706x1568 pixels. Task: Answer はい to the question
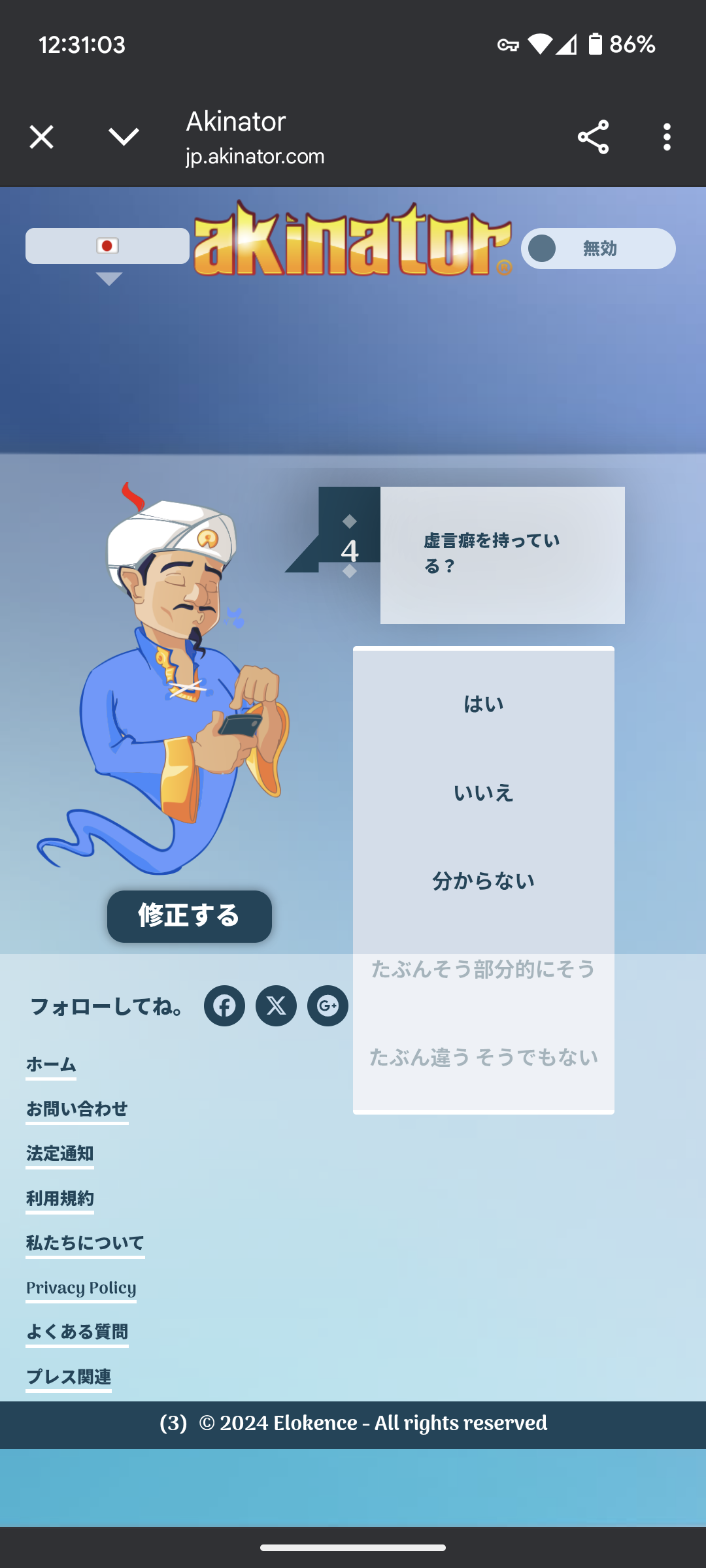point(483,704)
